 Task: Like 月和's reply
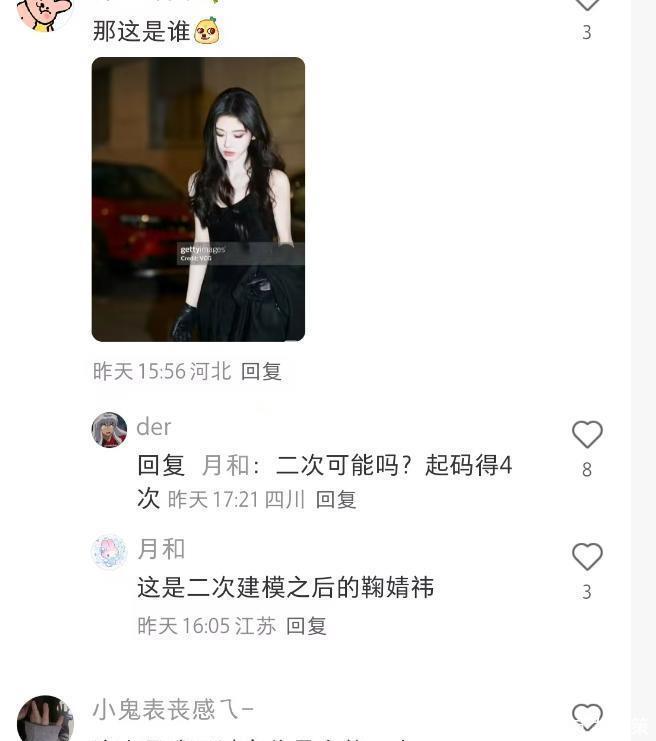click(587, 557)
